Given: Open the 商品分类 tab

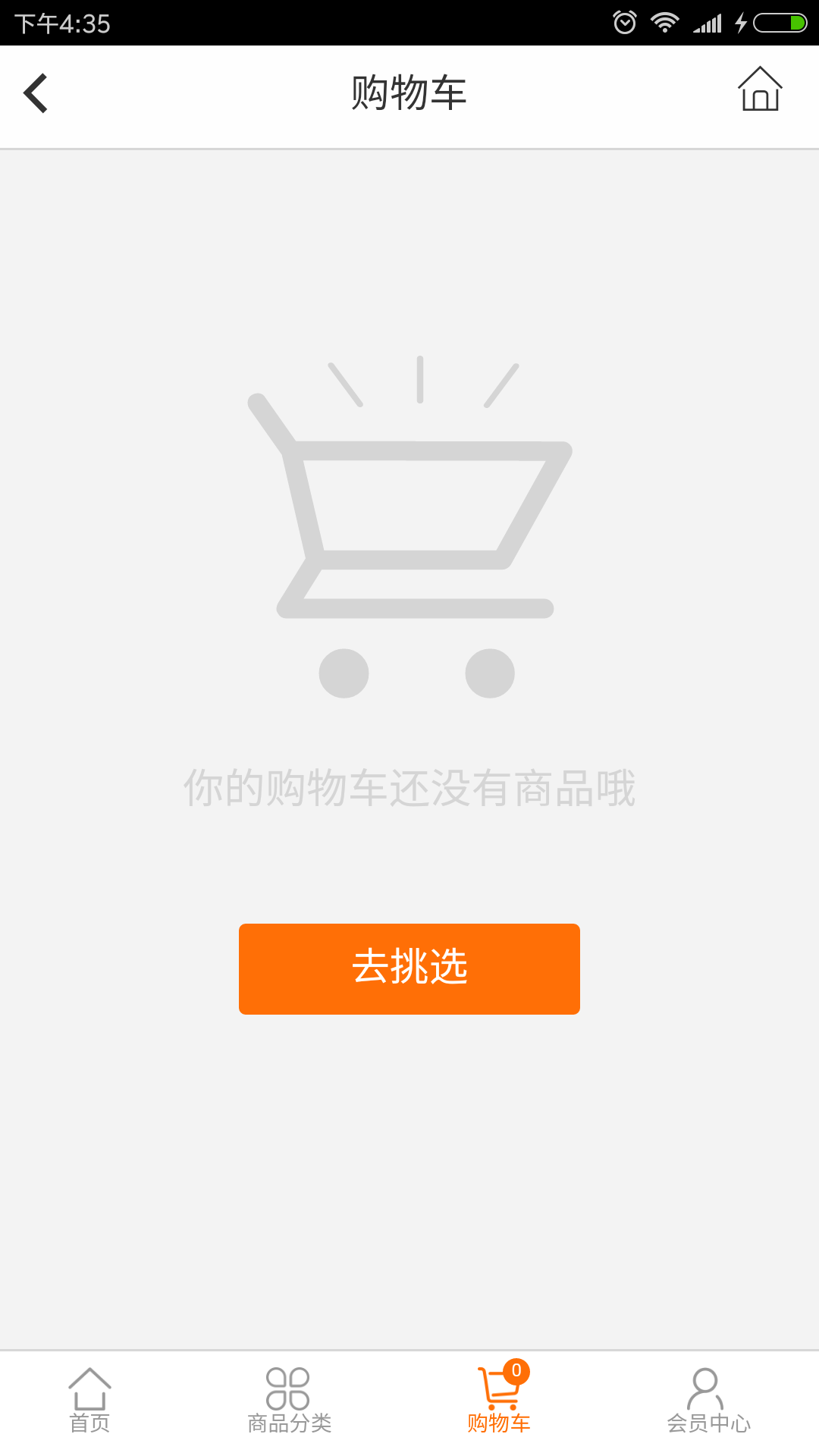Looking at the screenshot, I should [x=289, y=1401].
